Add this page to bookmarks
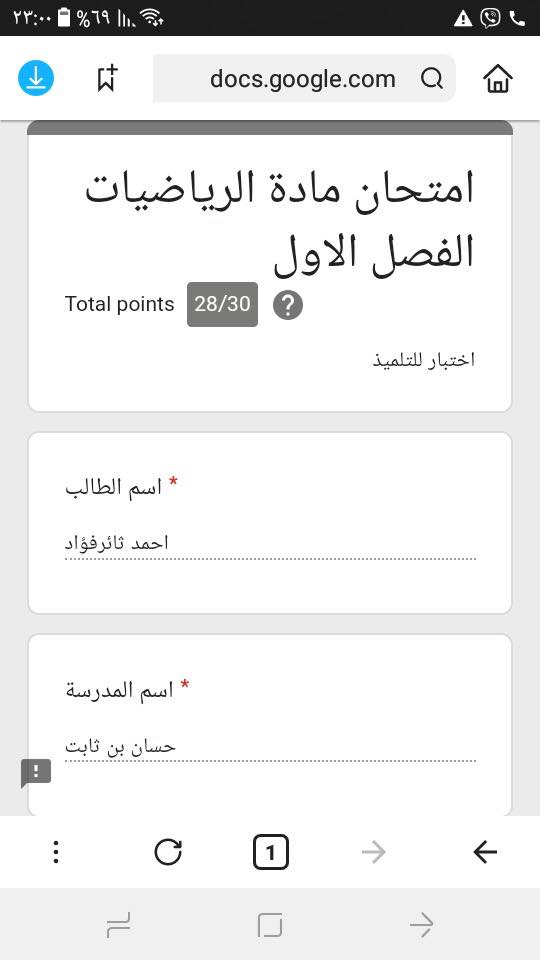 (x=107, y=78)
